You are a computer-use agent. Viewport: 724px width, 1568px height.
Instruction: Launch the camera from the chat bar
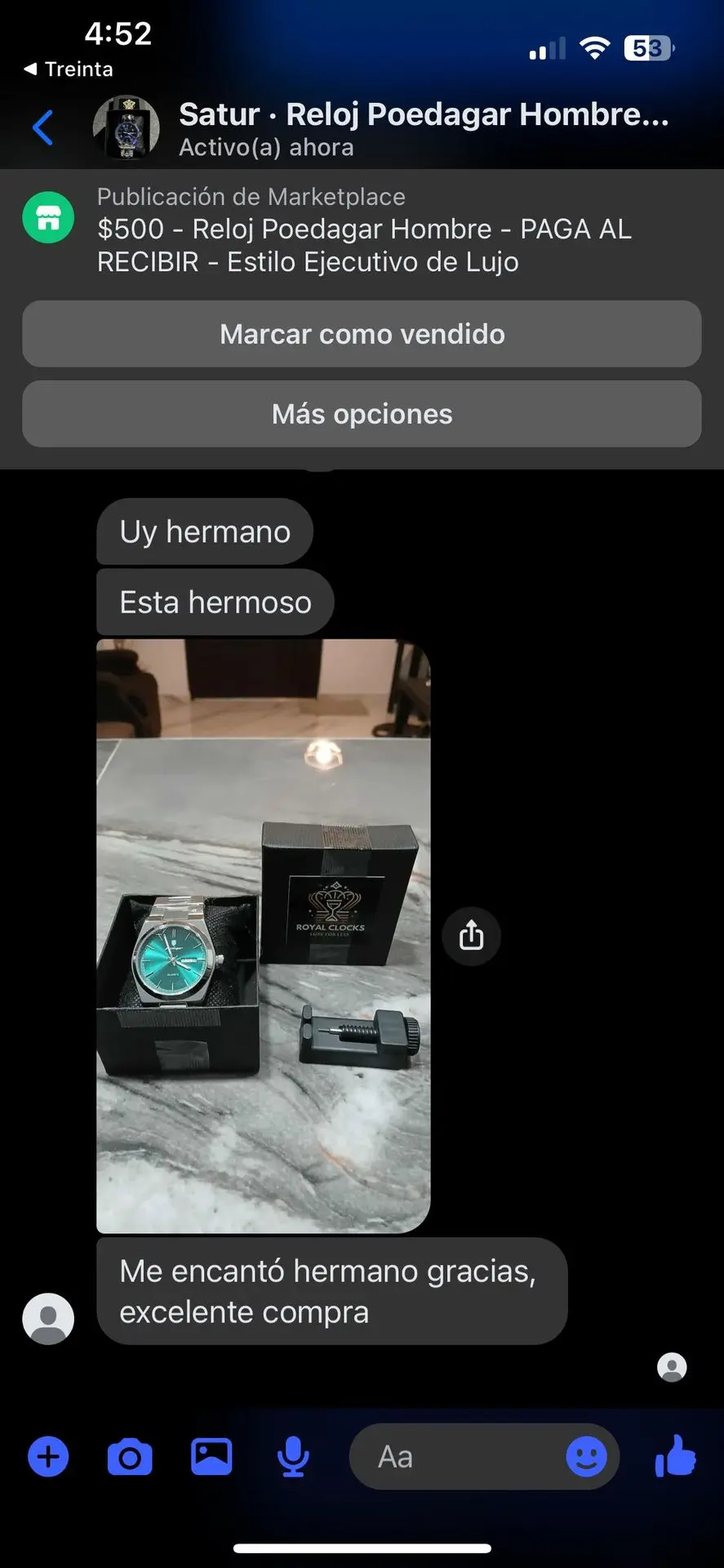pos(130,1457)
